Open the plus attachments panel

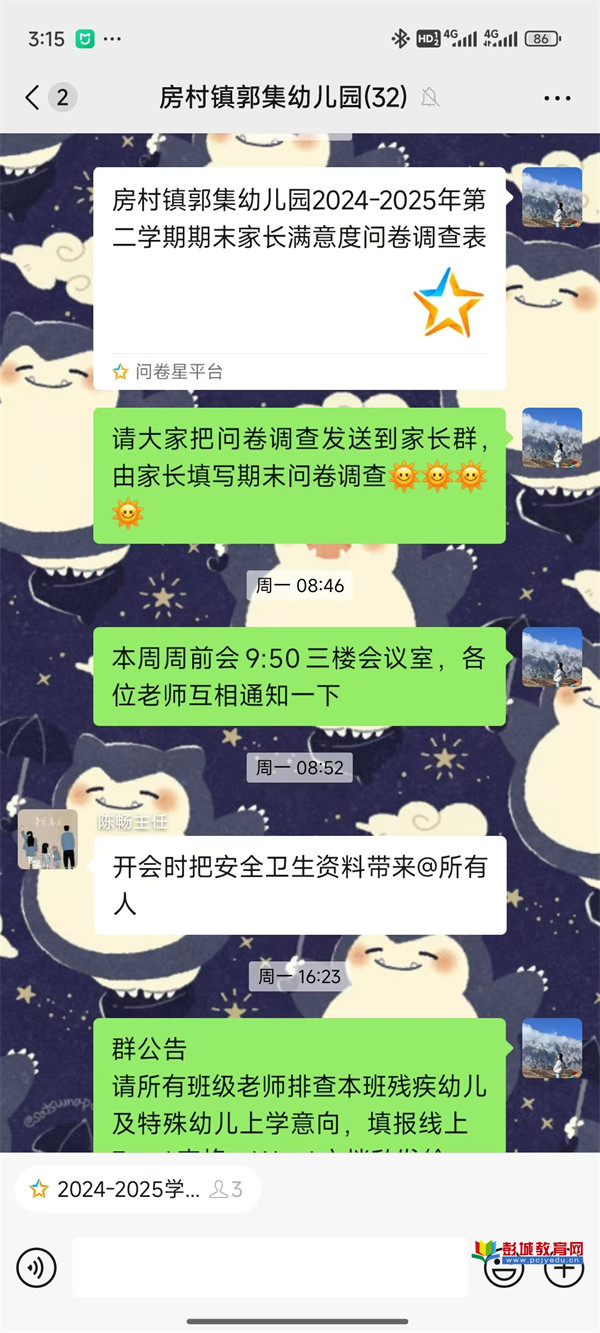(563, 1269)
